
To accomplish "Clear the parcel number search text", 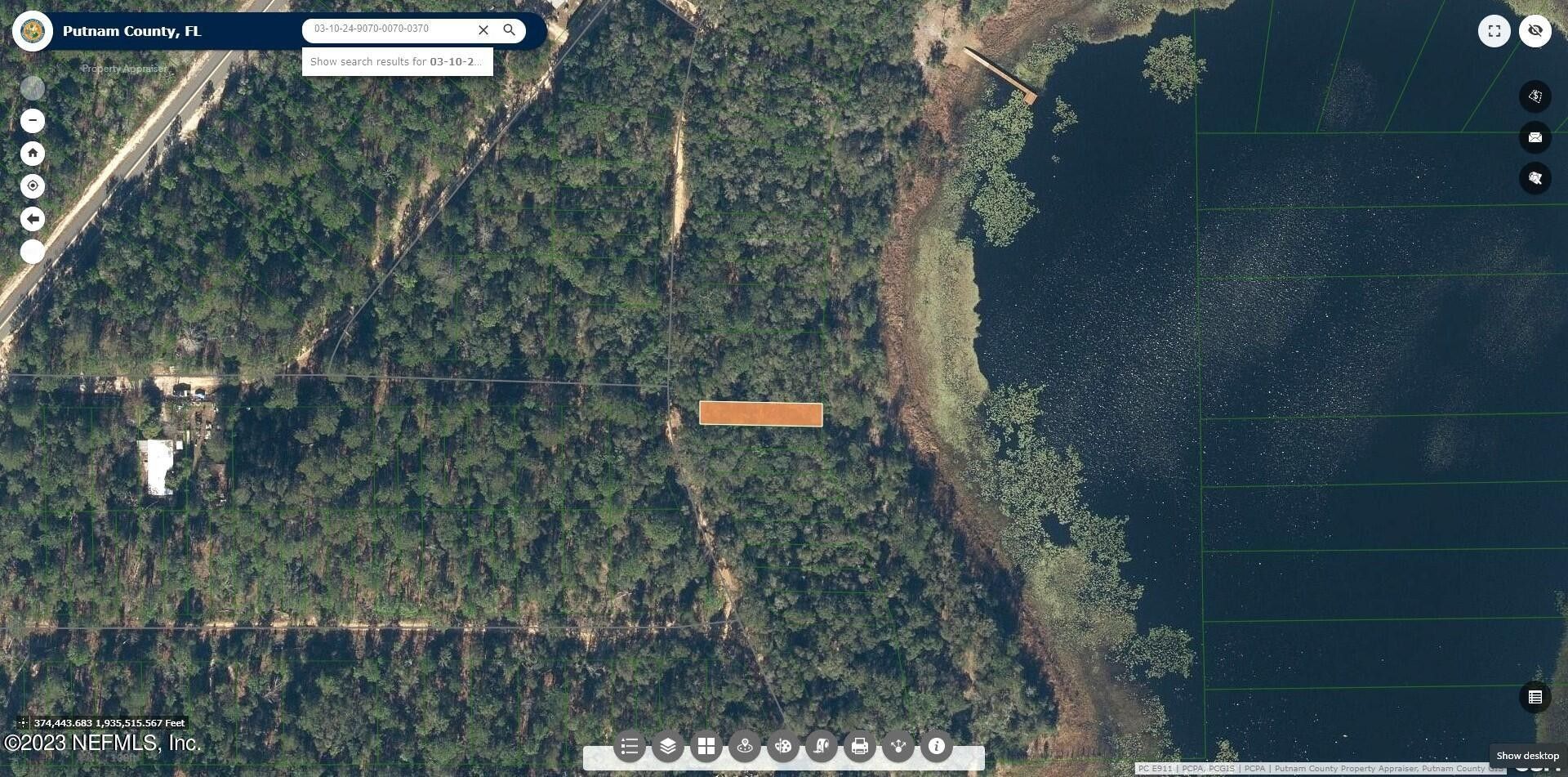I will tap(483, 30).
